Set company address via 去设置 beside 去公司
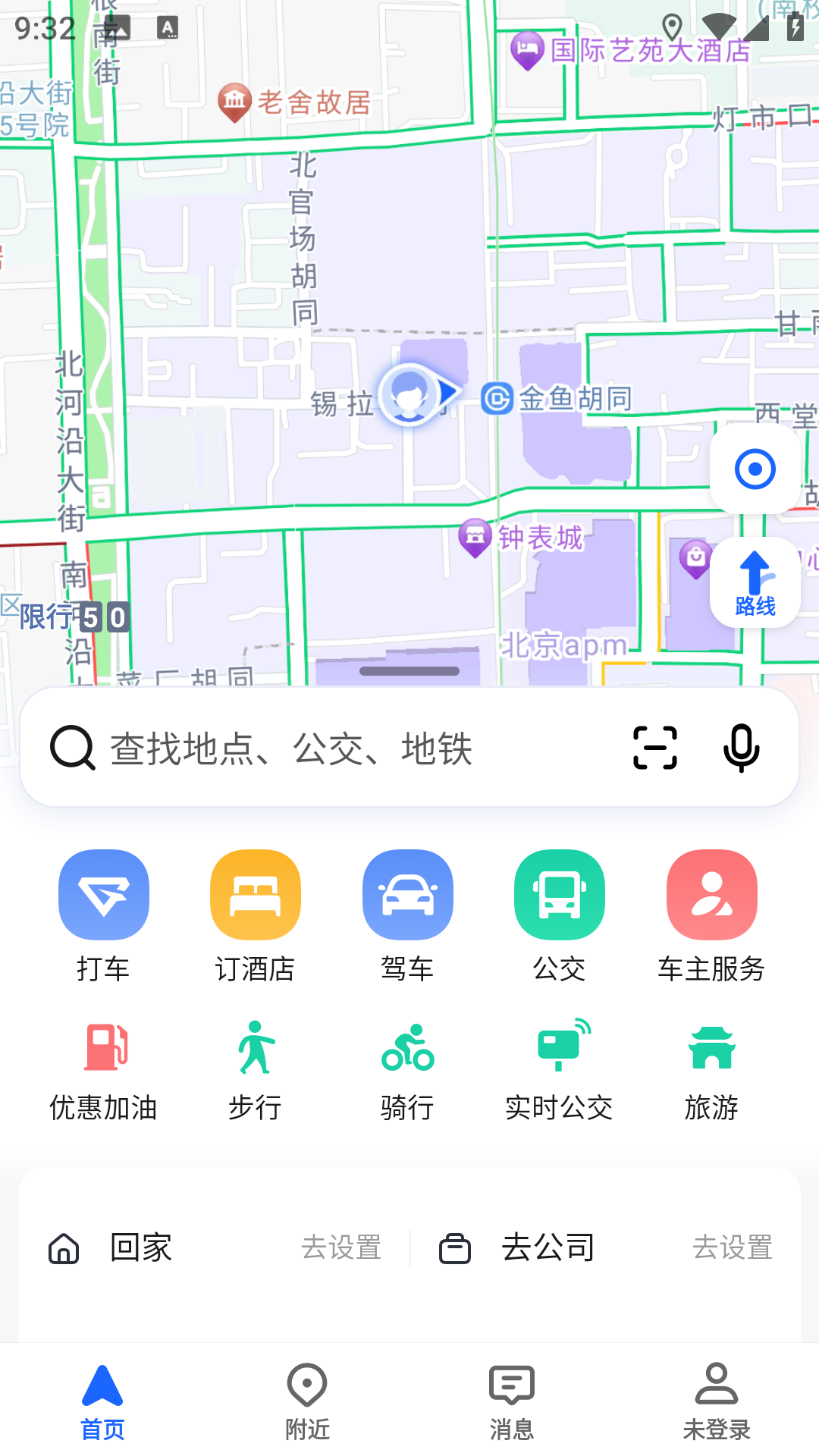 (x=733, y=1247)
